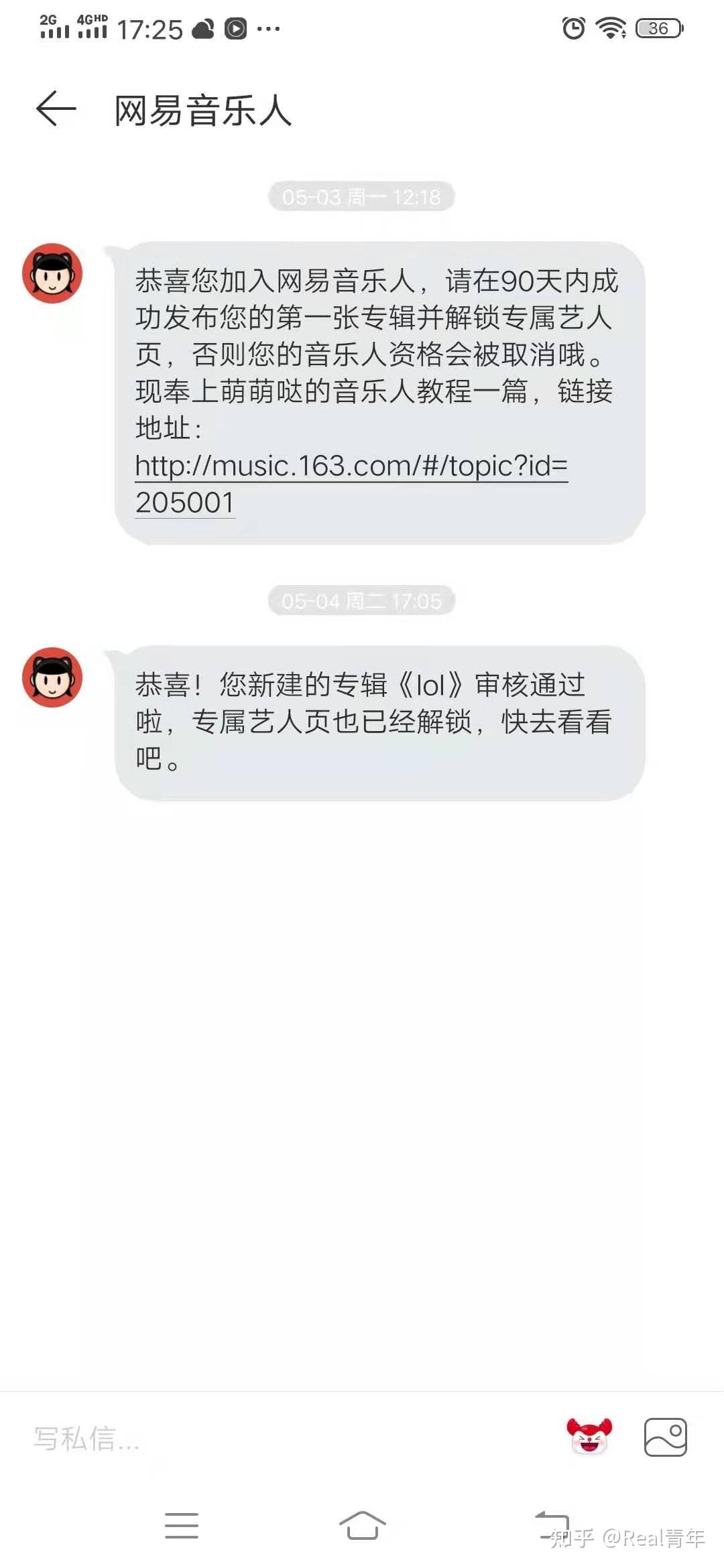
Task: Open the emoji sticker picker
Action: pyautogui.click(x=589, y=1437)
